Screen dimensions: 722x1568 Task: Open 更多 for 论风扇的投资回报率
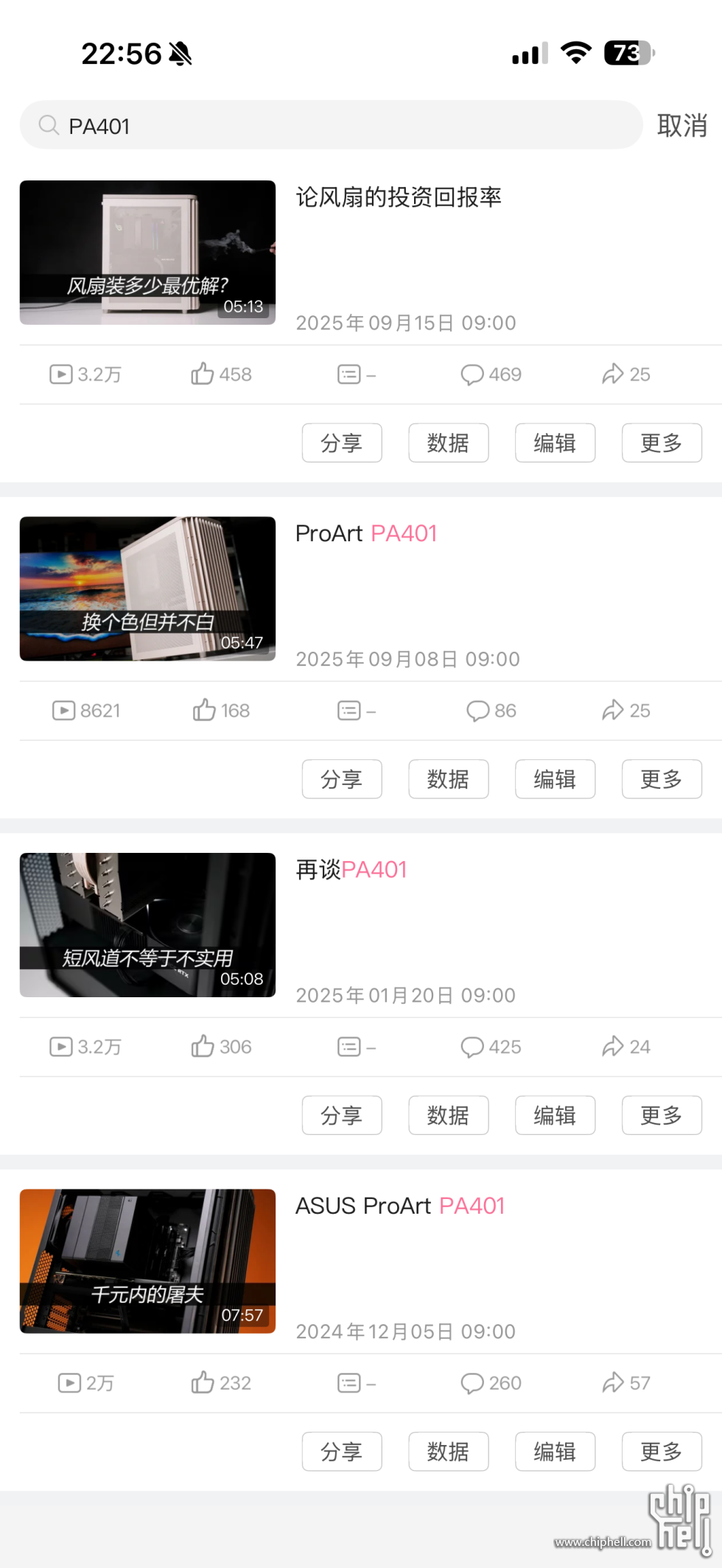click(661, 443)
